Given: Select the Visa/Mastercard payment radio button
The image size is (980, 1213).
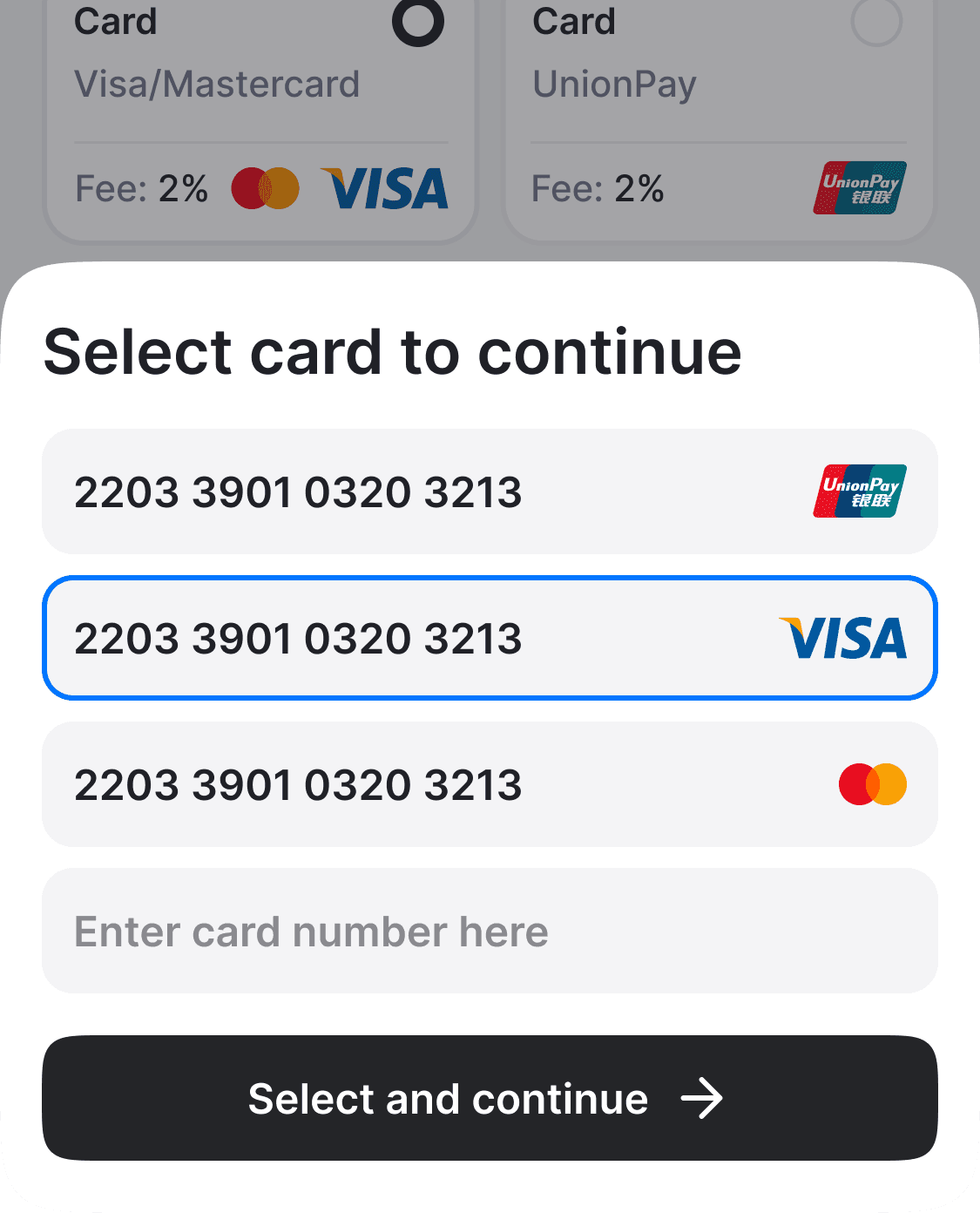Looking at the screenshot, I should click(416, 23).
